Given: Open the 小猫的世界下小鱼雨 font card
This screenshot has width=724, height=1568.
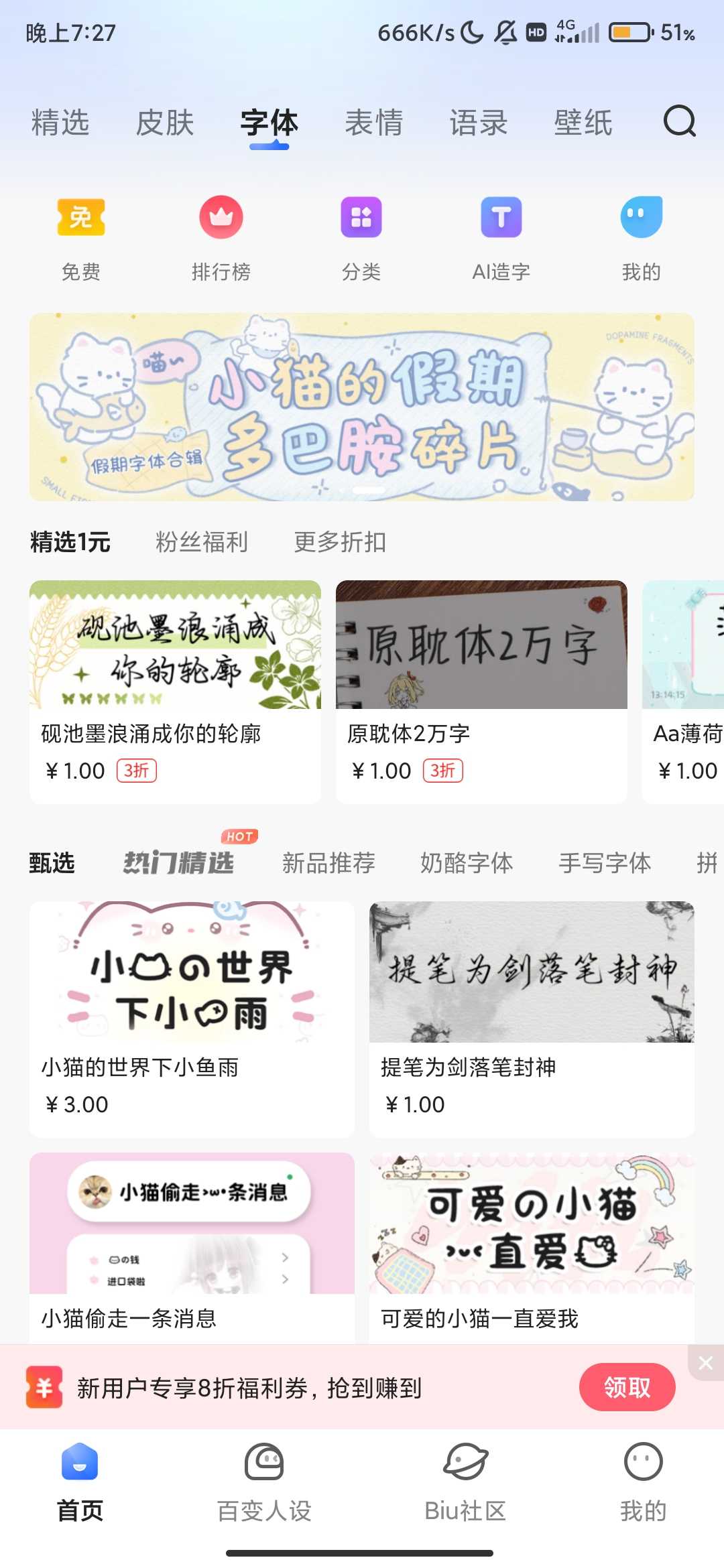Looking at the screenshot, I should click(x=192, y=1018).
